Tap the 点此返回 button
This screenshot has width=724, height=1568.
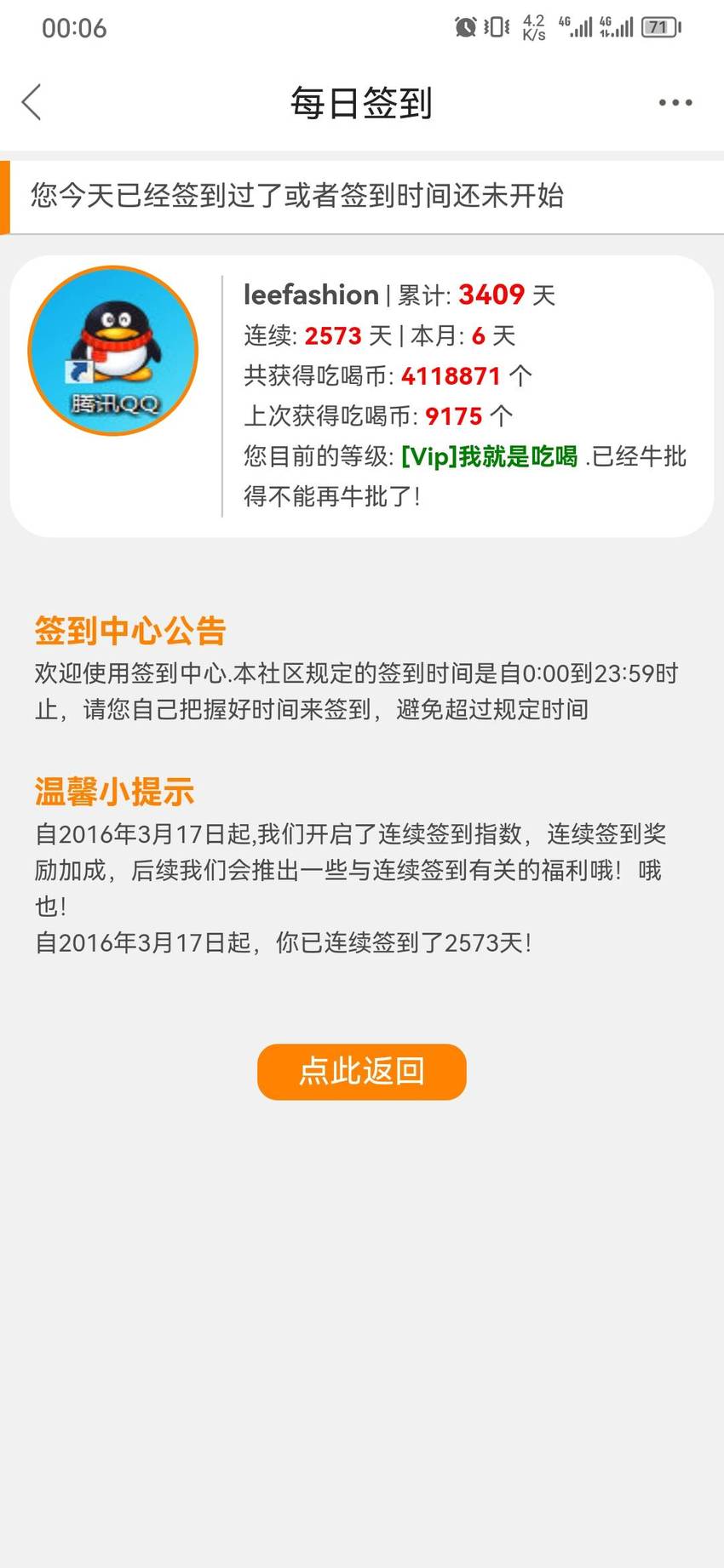click(x=362, y=1072)
